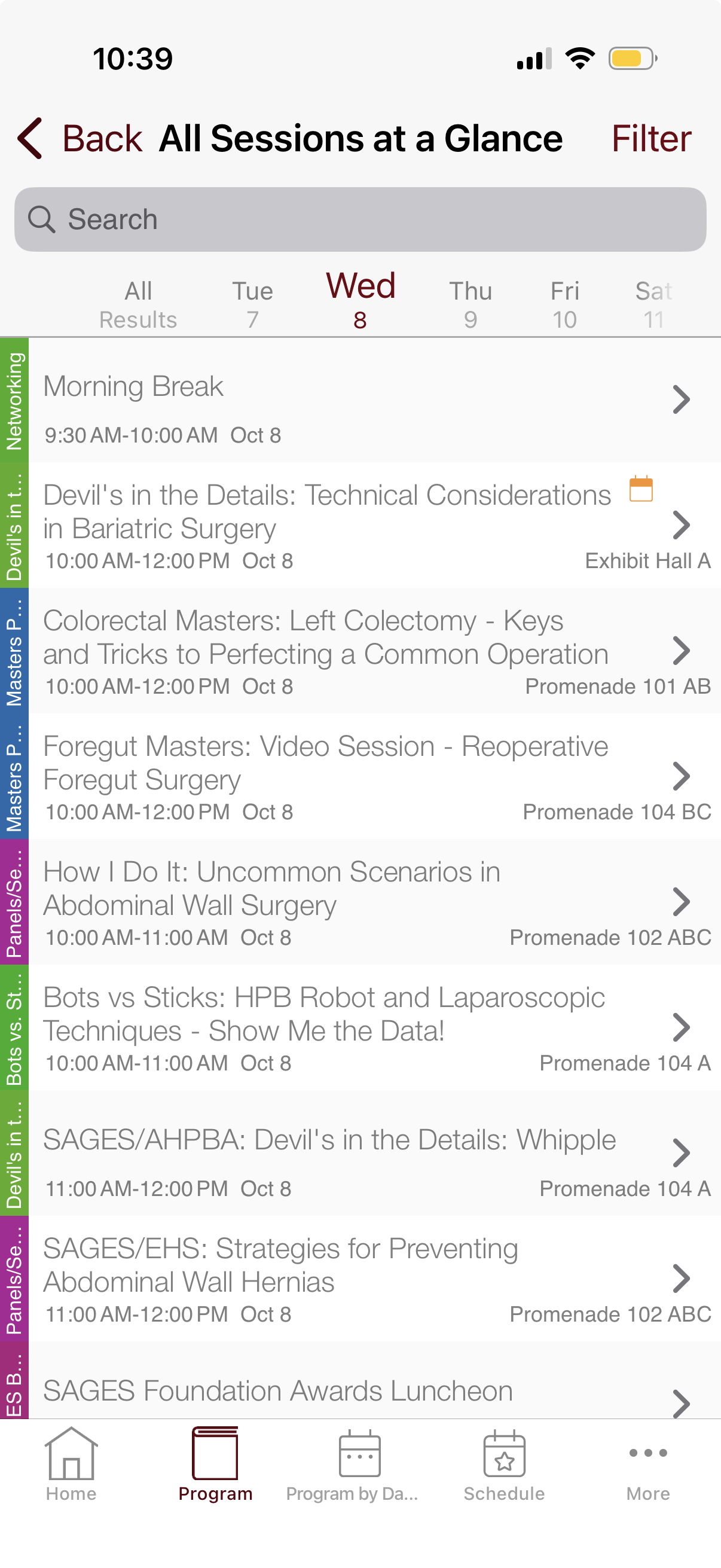View sessions for Fri 10
The width and height of the screenshot is (721, 1568).
point(564,304)
